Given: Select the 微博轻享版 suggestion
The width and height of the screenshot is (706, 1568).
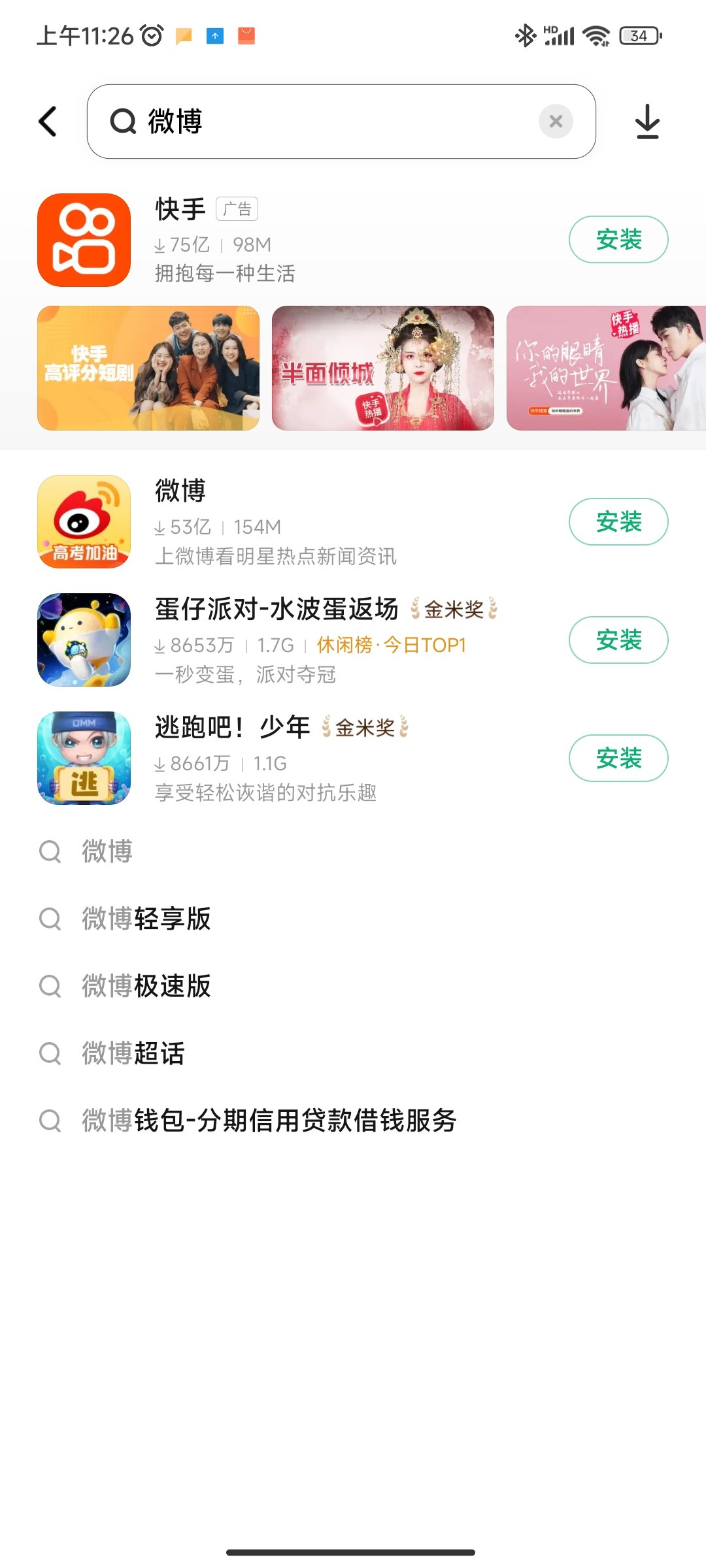Looking at the screenshot, I should 146,919.
